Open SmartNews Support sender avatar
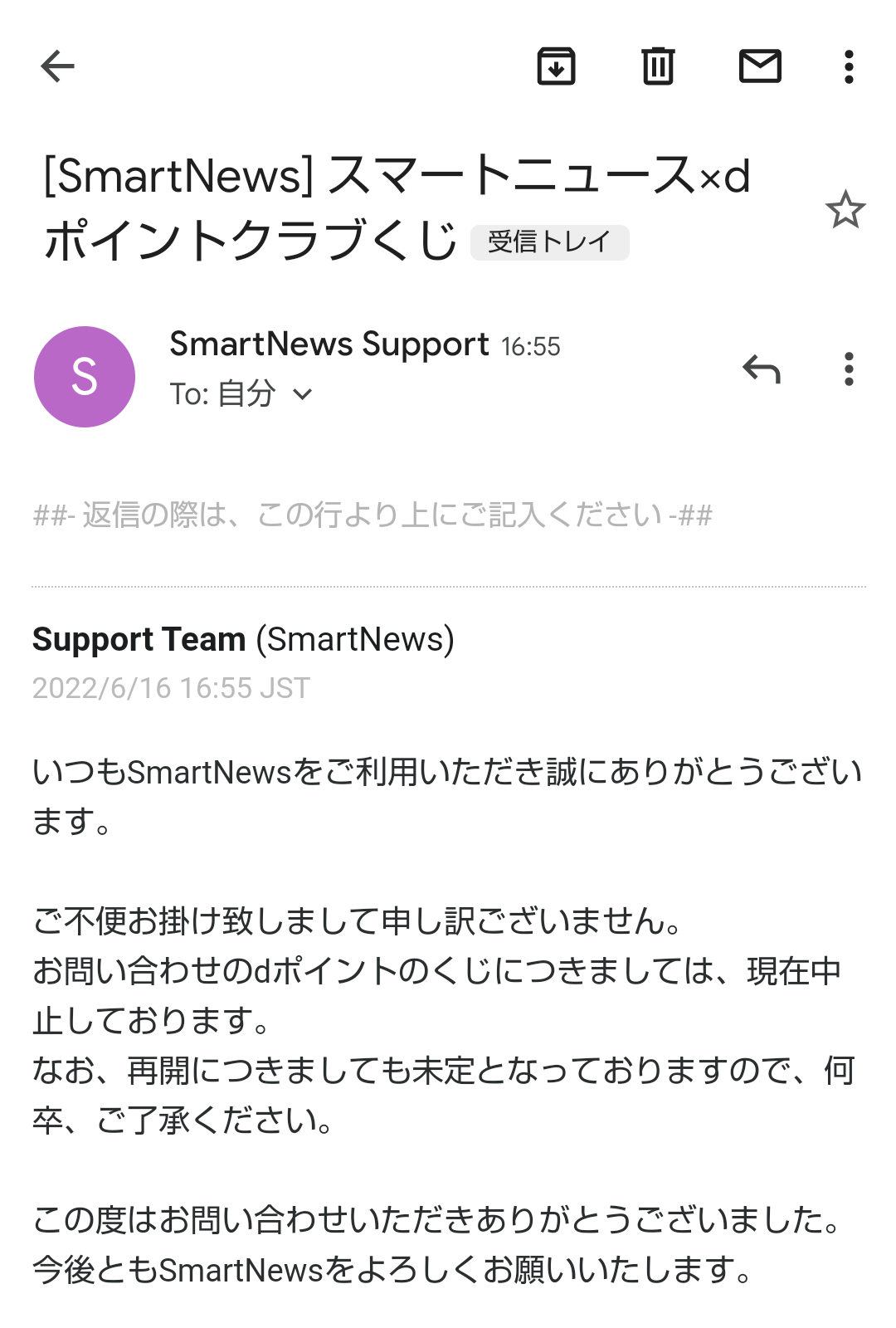 [85, 377]
